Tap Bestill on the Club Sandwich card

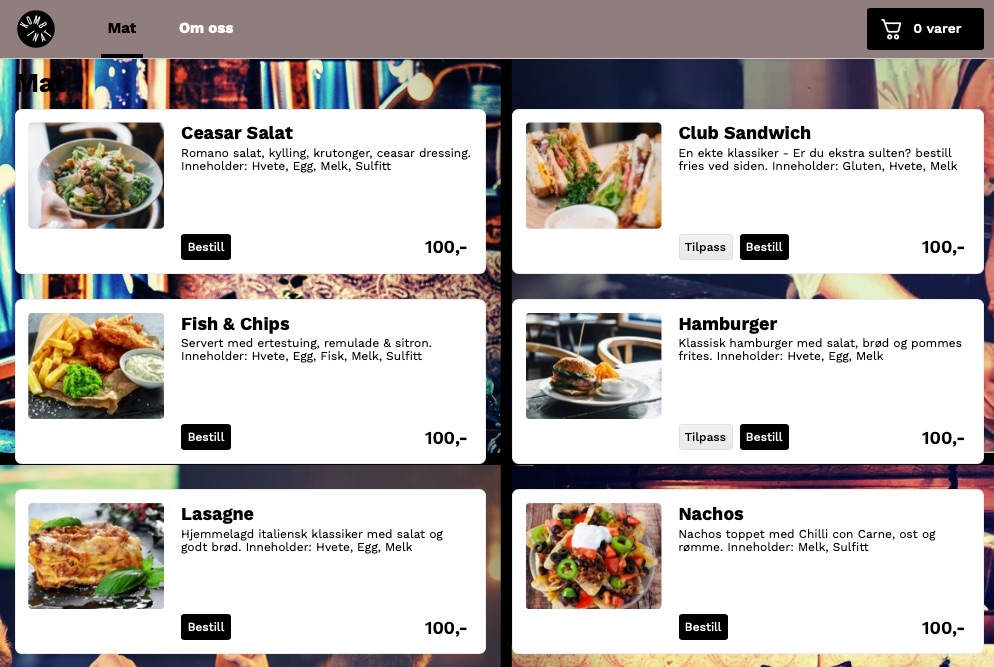[x=764, y=247]
